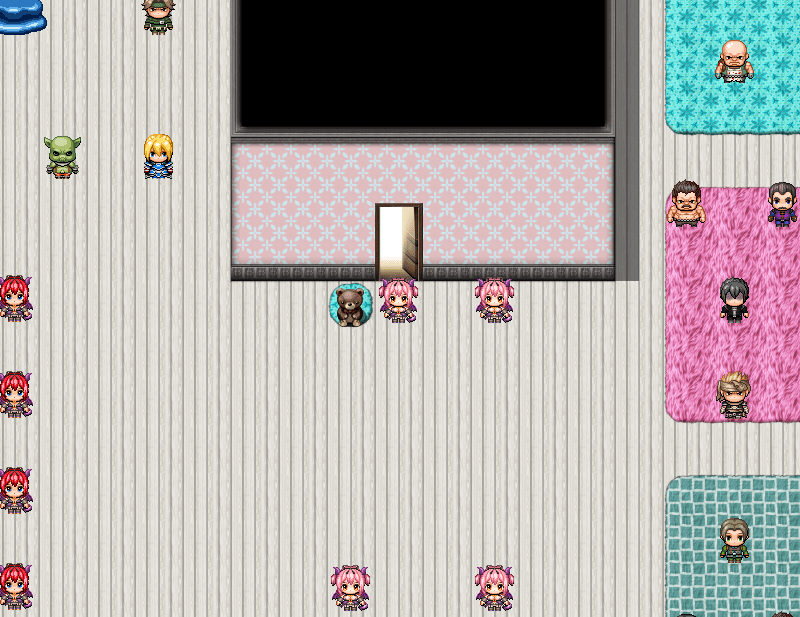Tap the teddy bear beside the doorway
The width and height of the screenshot is (800, 617).
(350, 305)
